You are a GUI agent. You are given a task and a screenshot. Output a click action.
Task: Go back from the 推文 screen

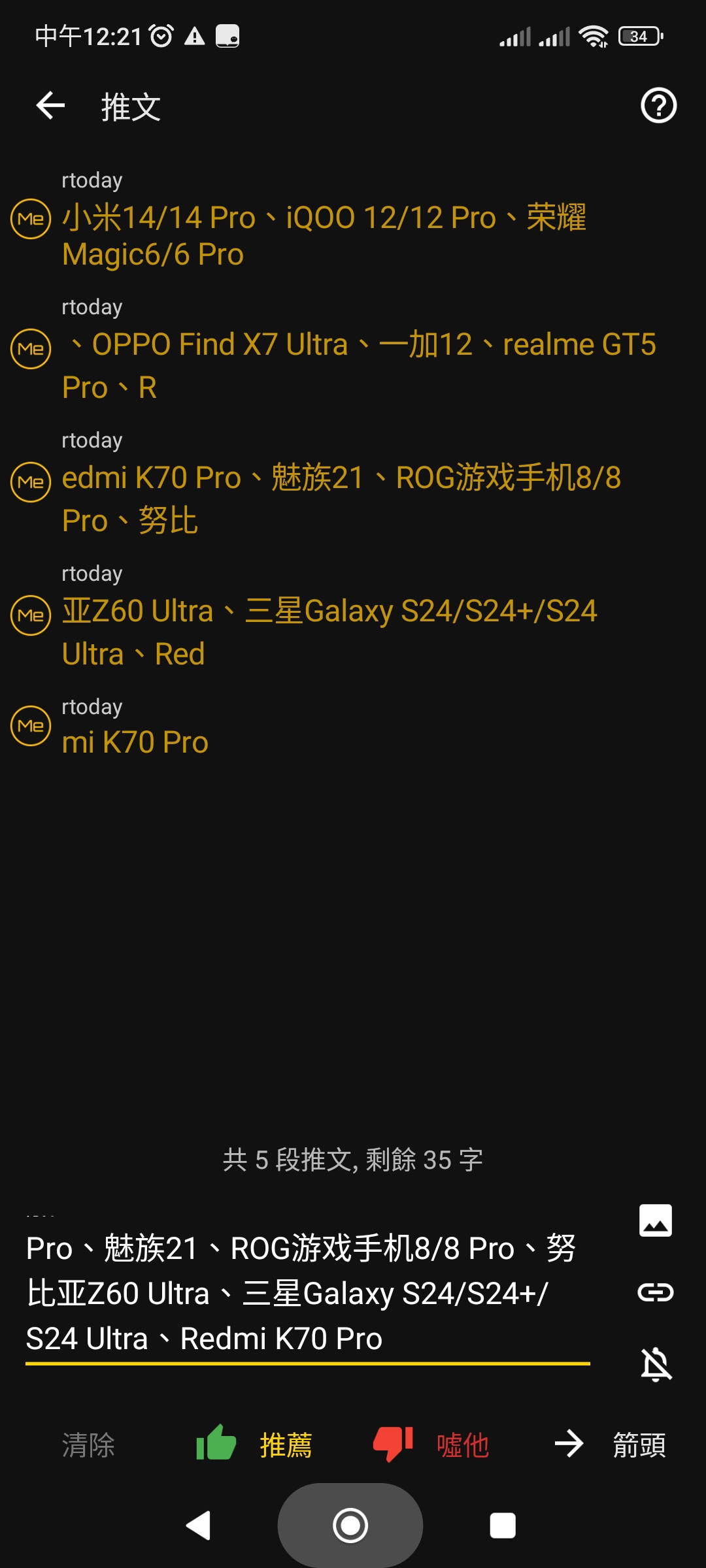pyautogui.click(x=50, y=106)
